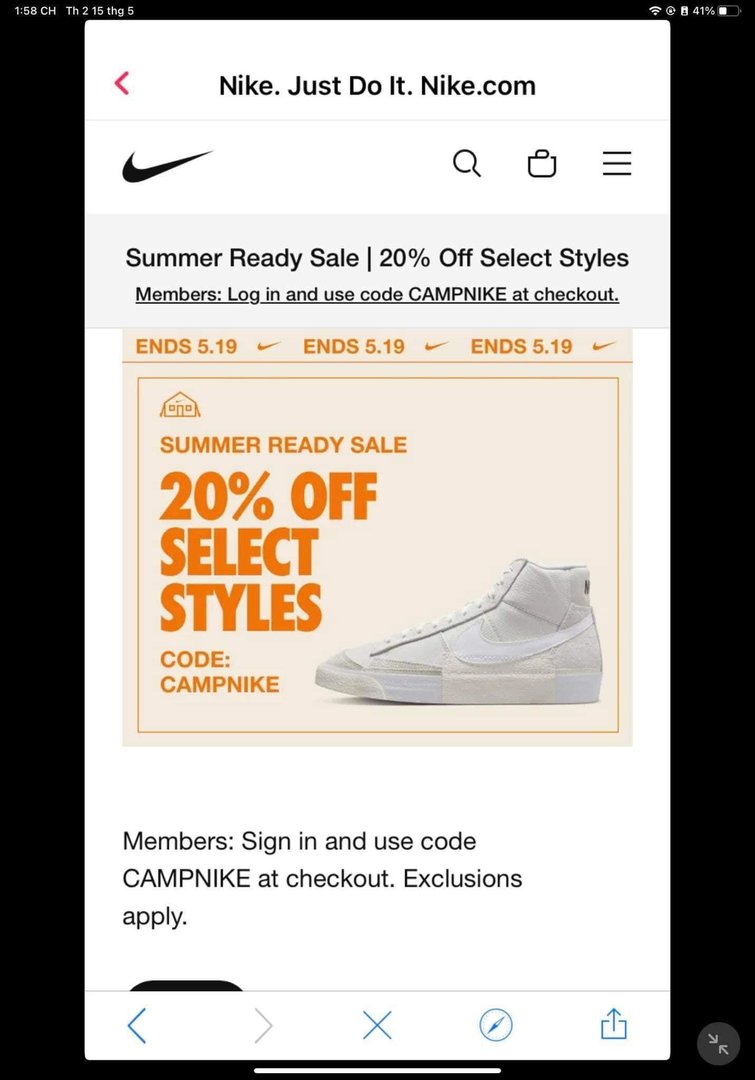This screenshot has width=755, height=1080.
Task: Close the in-app browser with X
Action: (377, 1025)
